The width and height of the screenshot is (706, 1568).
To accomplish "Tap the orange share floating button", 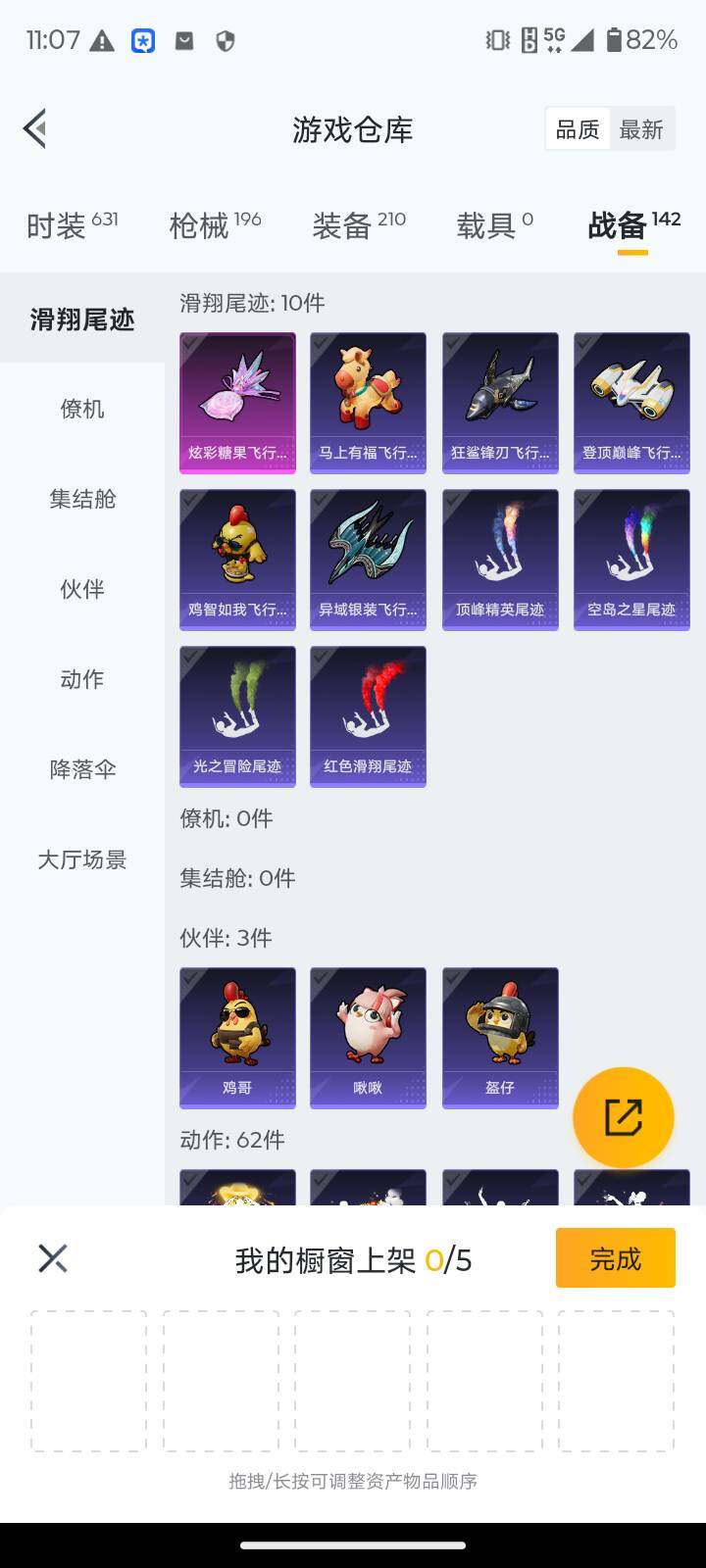I will pyautogui.click(x=623, y=1117).
